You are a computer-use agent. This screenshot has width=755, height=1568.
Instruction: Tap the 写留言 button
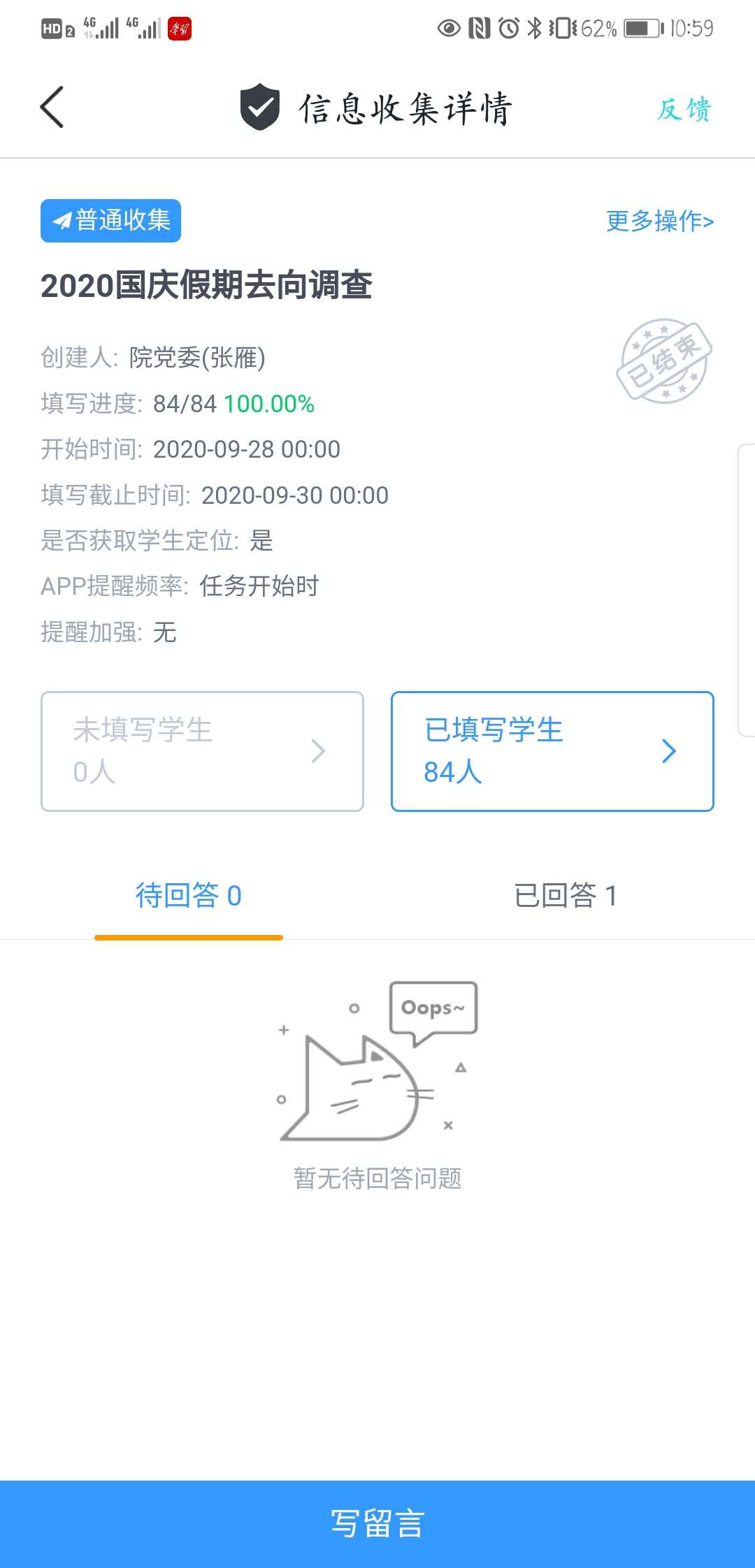coord(377,1523)
